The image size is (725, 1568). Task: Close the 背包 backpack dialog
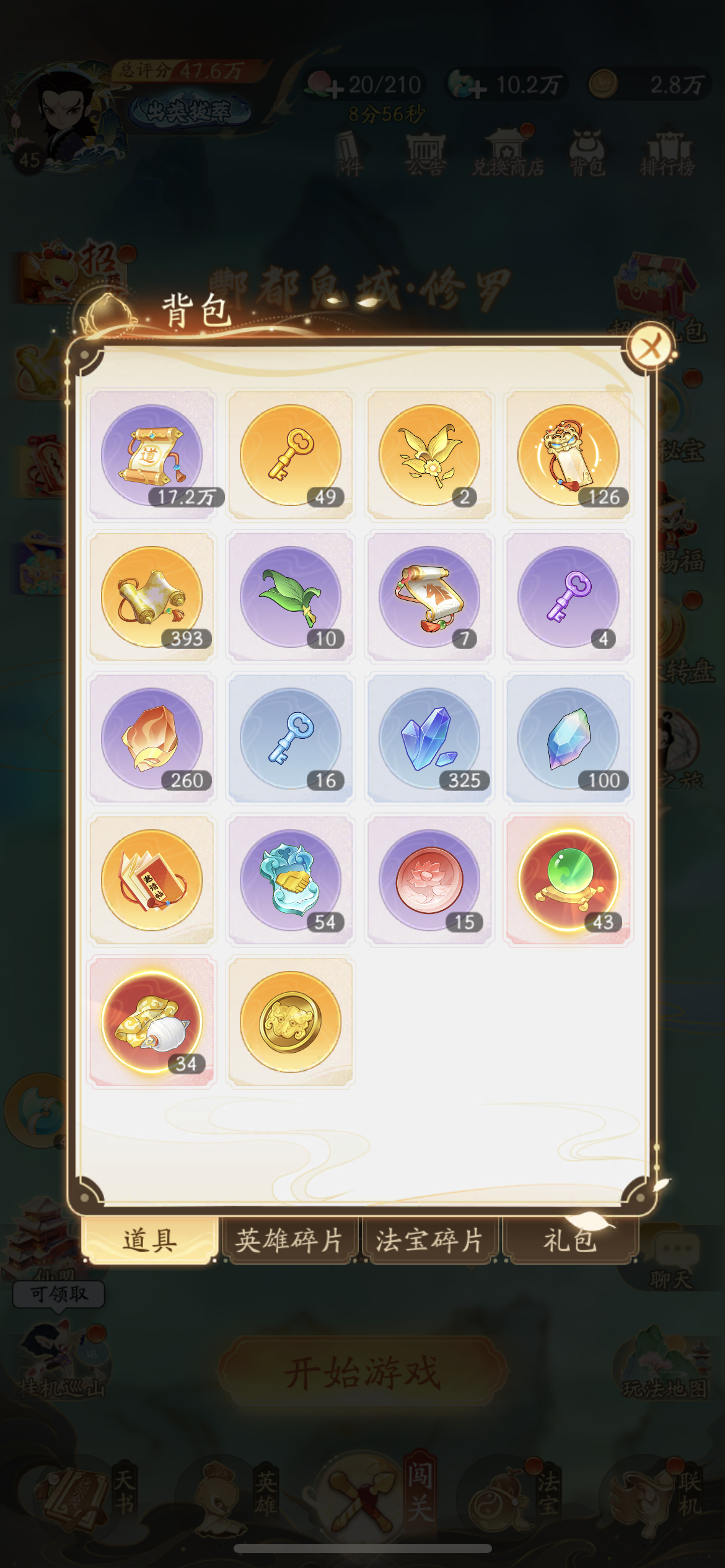click(650, 347)
